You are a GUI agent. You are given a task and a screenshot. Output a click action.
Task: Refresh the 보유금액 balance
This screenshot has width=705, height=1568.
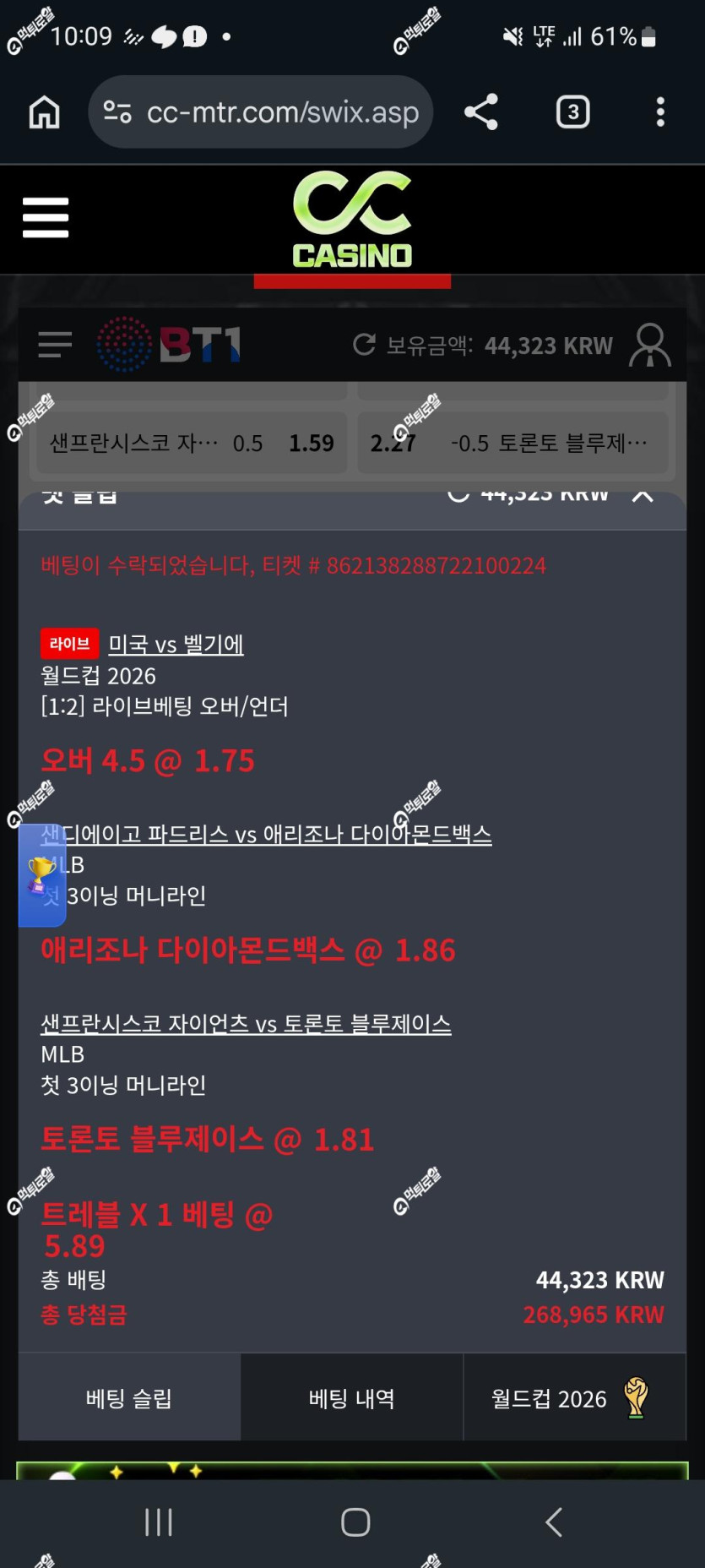tap(364, 345)
